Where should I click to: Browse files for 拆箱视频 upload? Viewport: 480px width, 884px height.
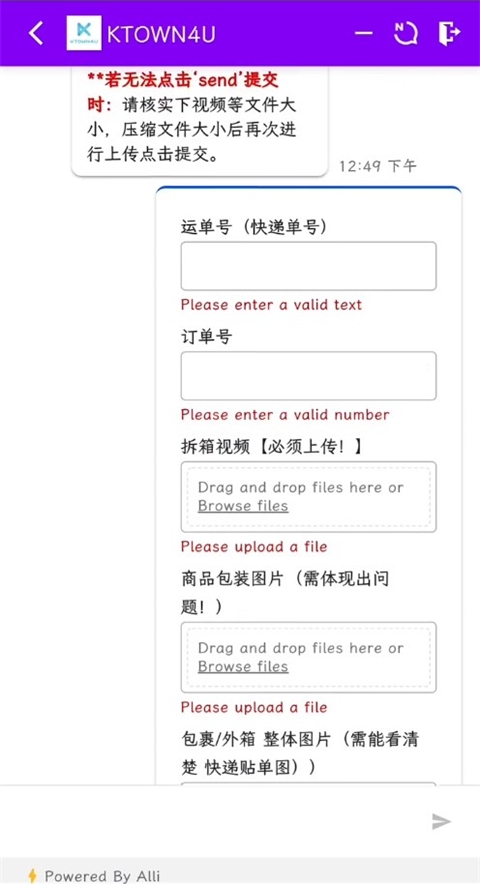point(243,506)
